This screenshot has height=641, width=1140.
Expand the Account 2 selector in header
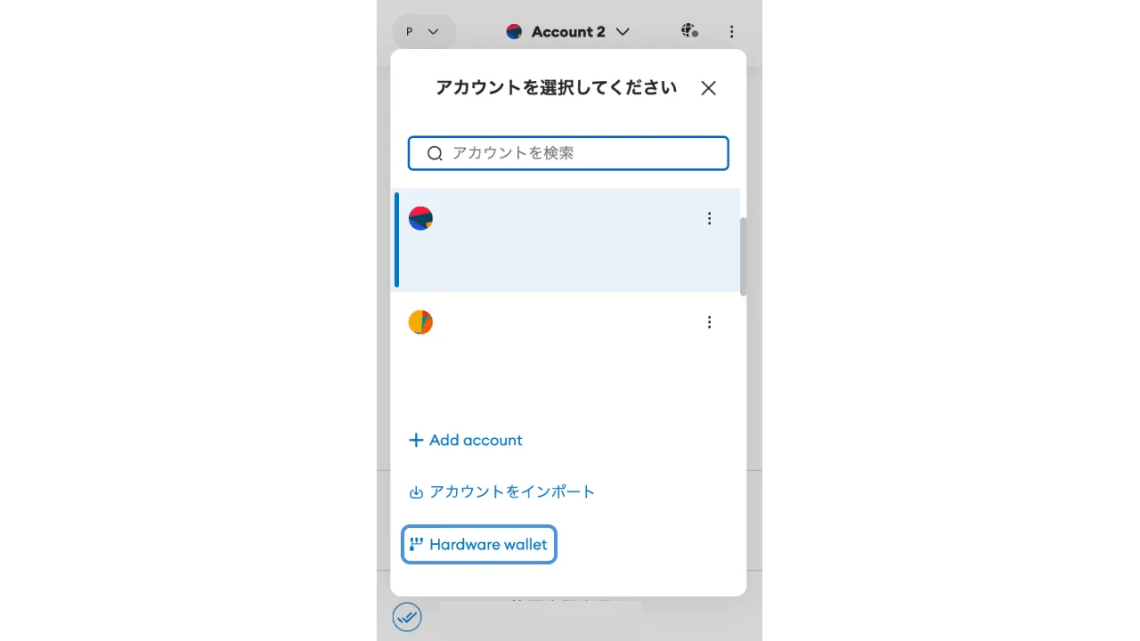(x=568, y=32)
